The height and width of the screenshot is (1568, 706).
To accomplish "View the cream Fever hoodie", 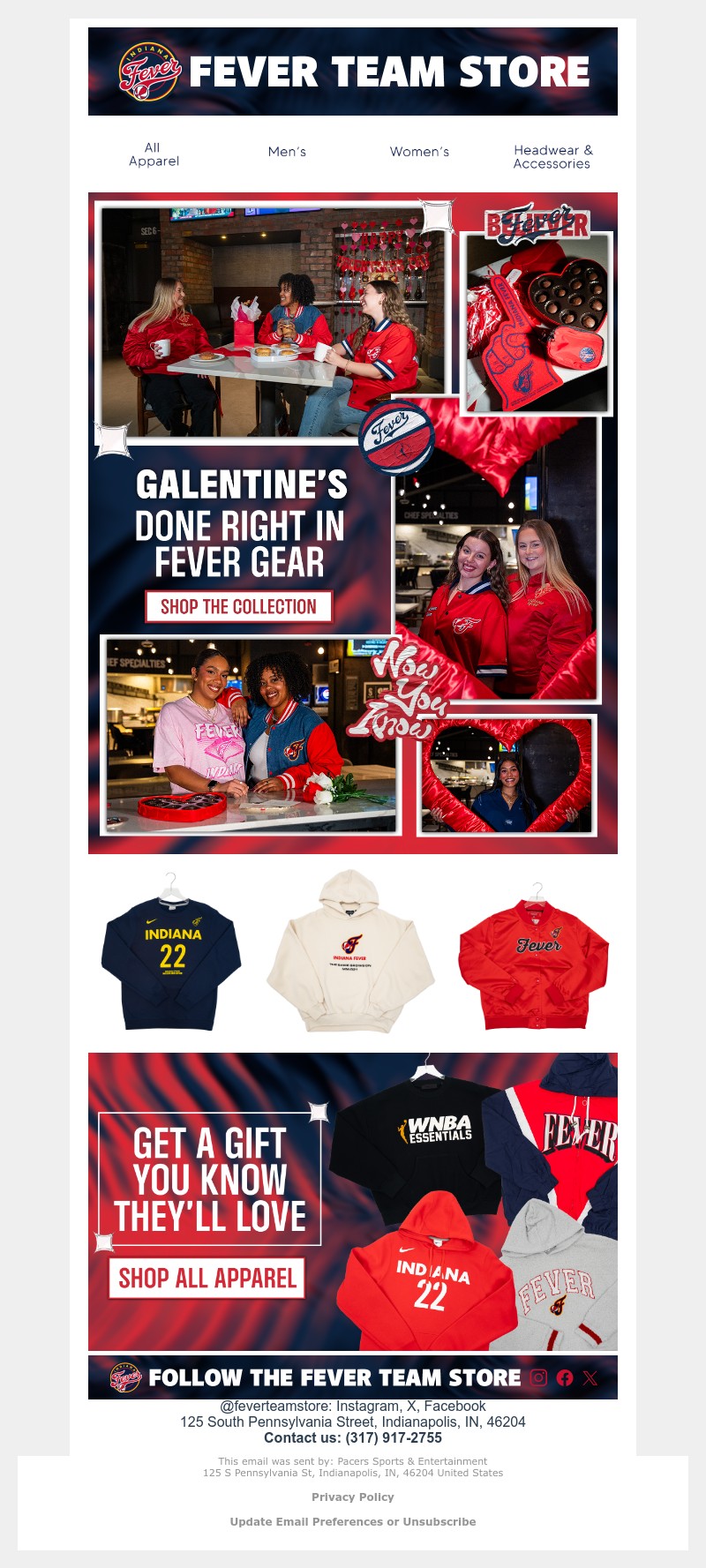I will pyautogui.click(x=350, y=953).
